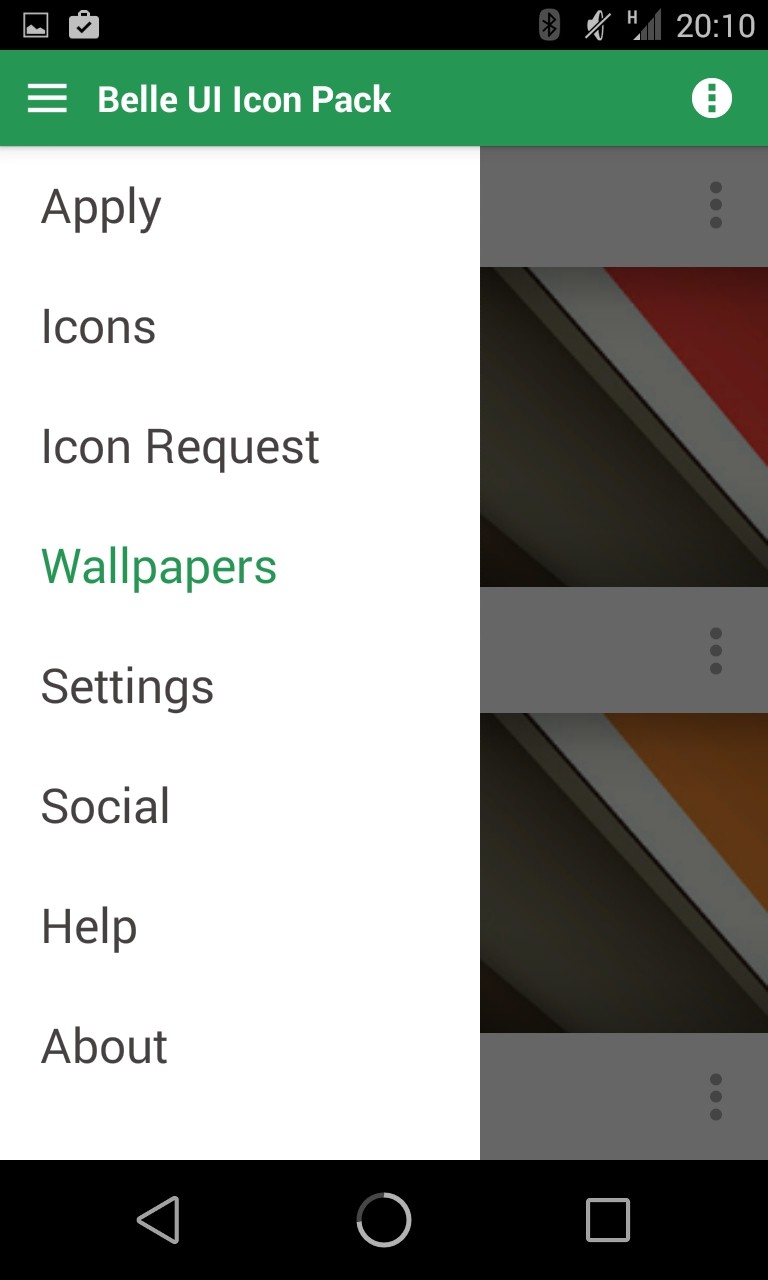Select Wallpapers in the drawer

point(240,567)
